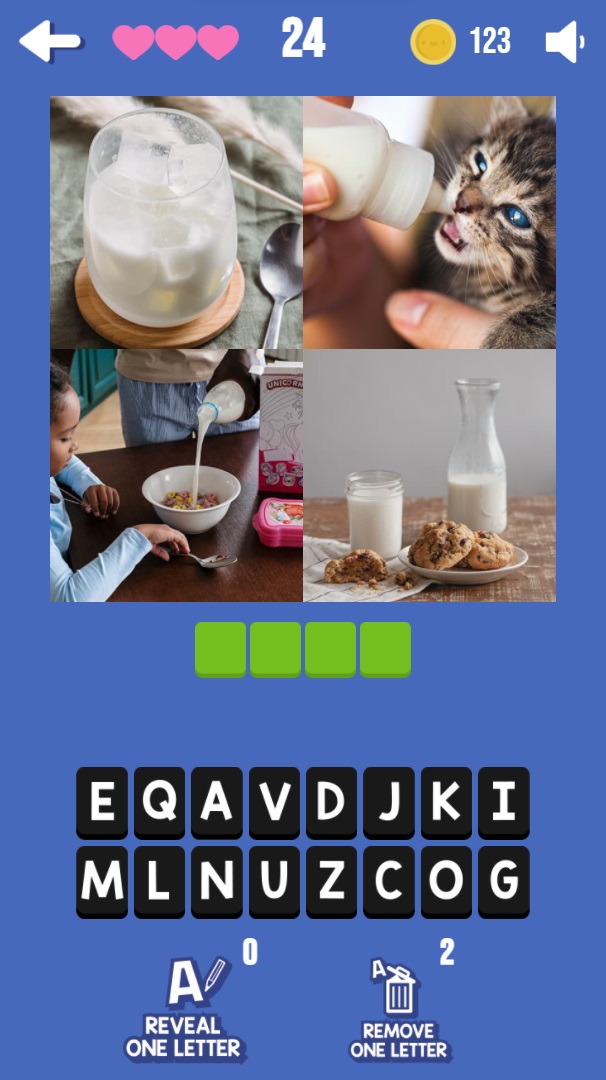Select the letter Z tile
The height and width of the screenshot is (1080, 606).
click(x=331, y=881)
